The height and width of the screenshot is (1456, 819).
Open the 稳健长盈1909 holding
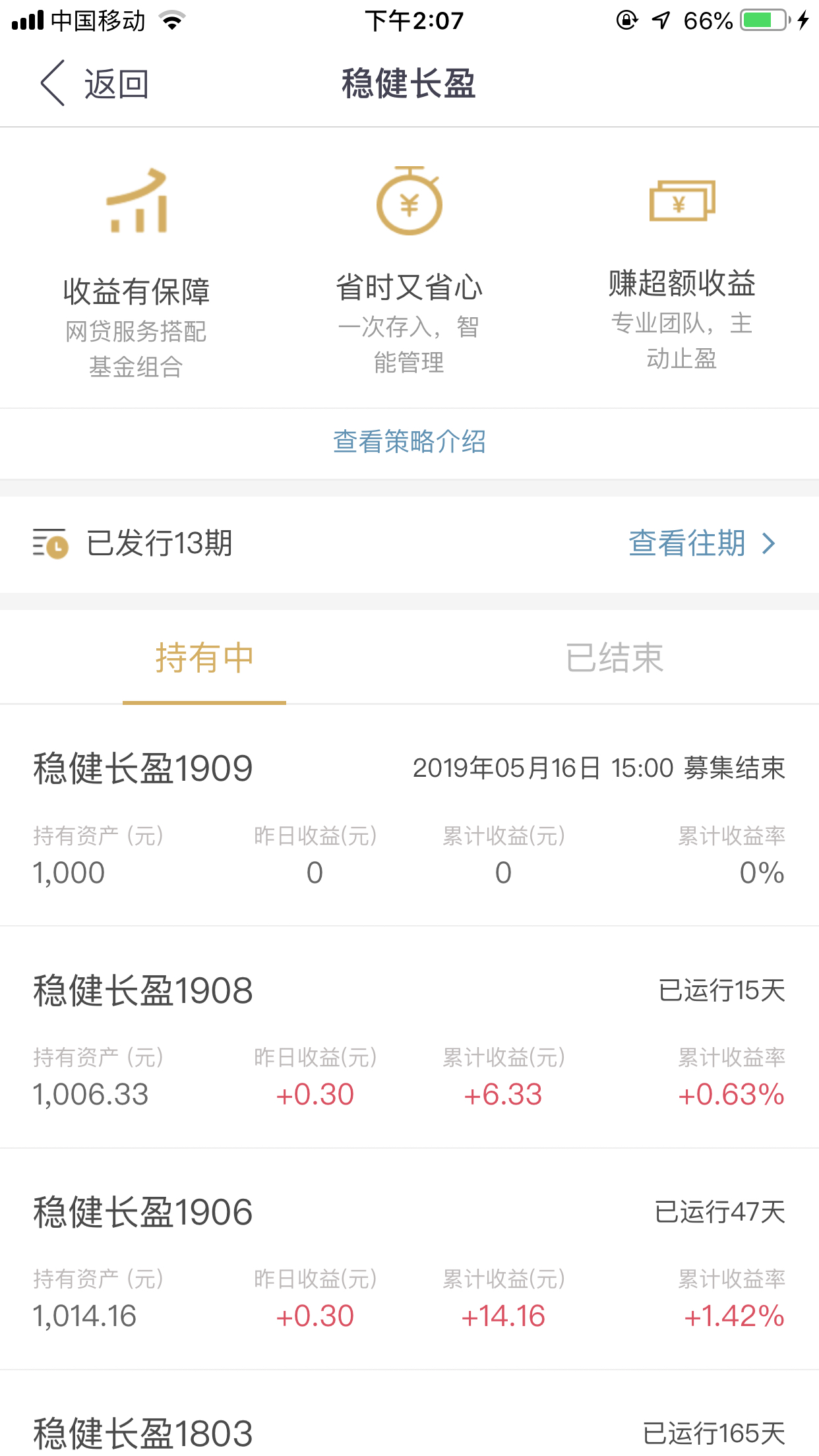click(x=409, y=816)
